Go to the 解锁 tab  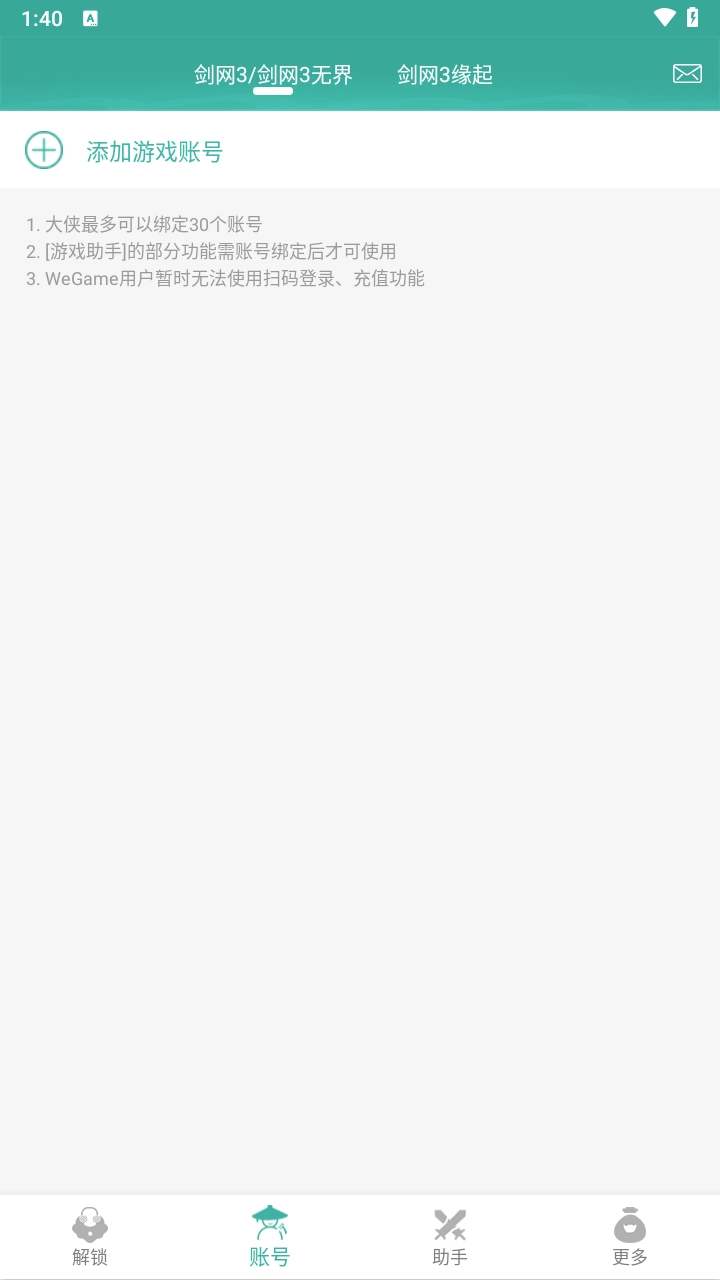(90, 1237)
